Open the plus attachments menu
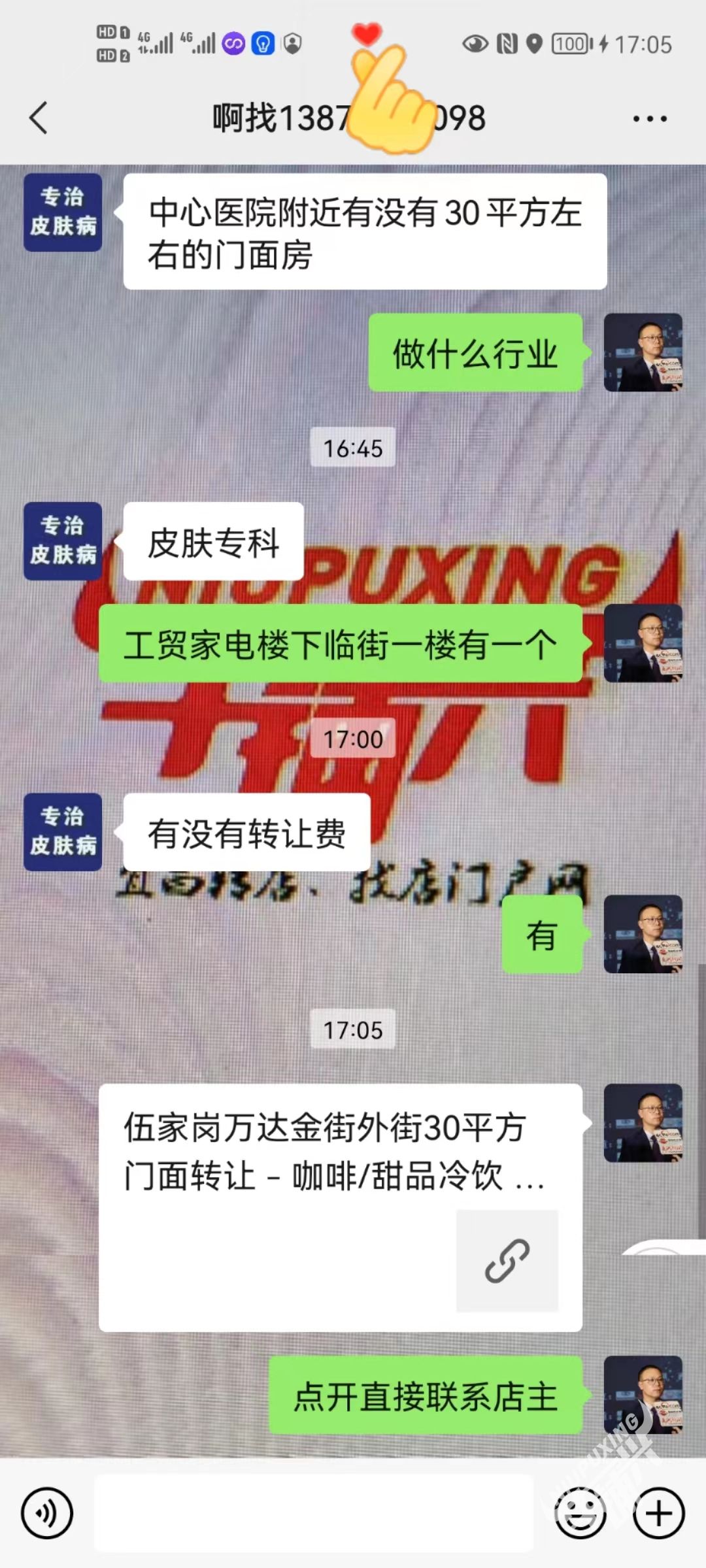Image resolution: width=706 pixels, height=1568 pixels. coord(658,1512)
